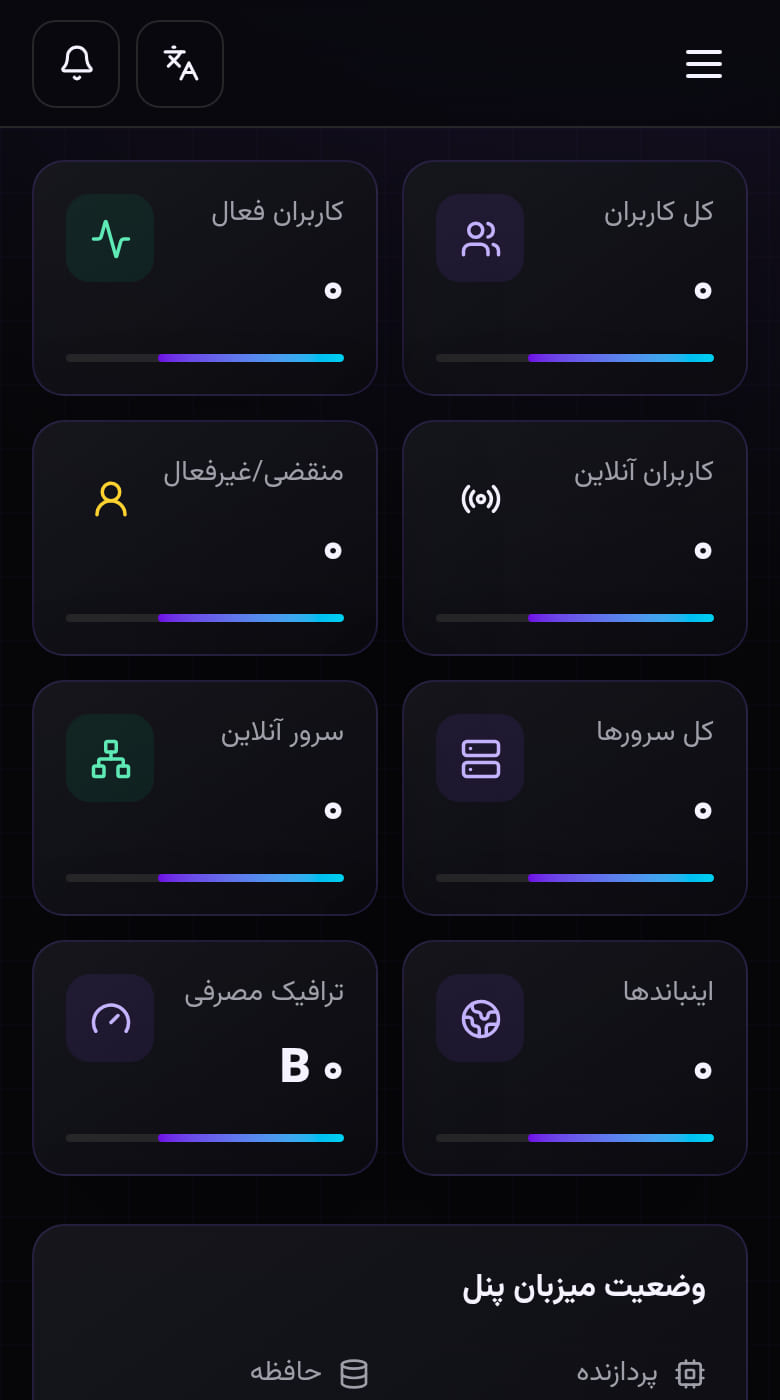Image resolution: width=780 pixels, height=1400 pixels.
Task: Open the hamburger drawer menu
Action: pyautogui.click(x=704, y=64)
